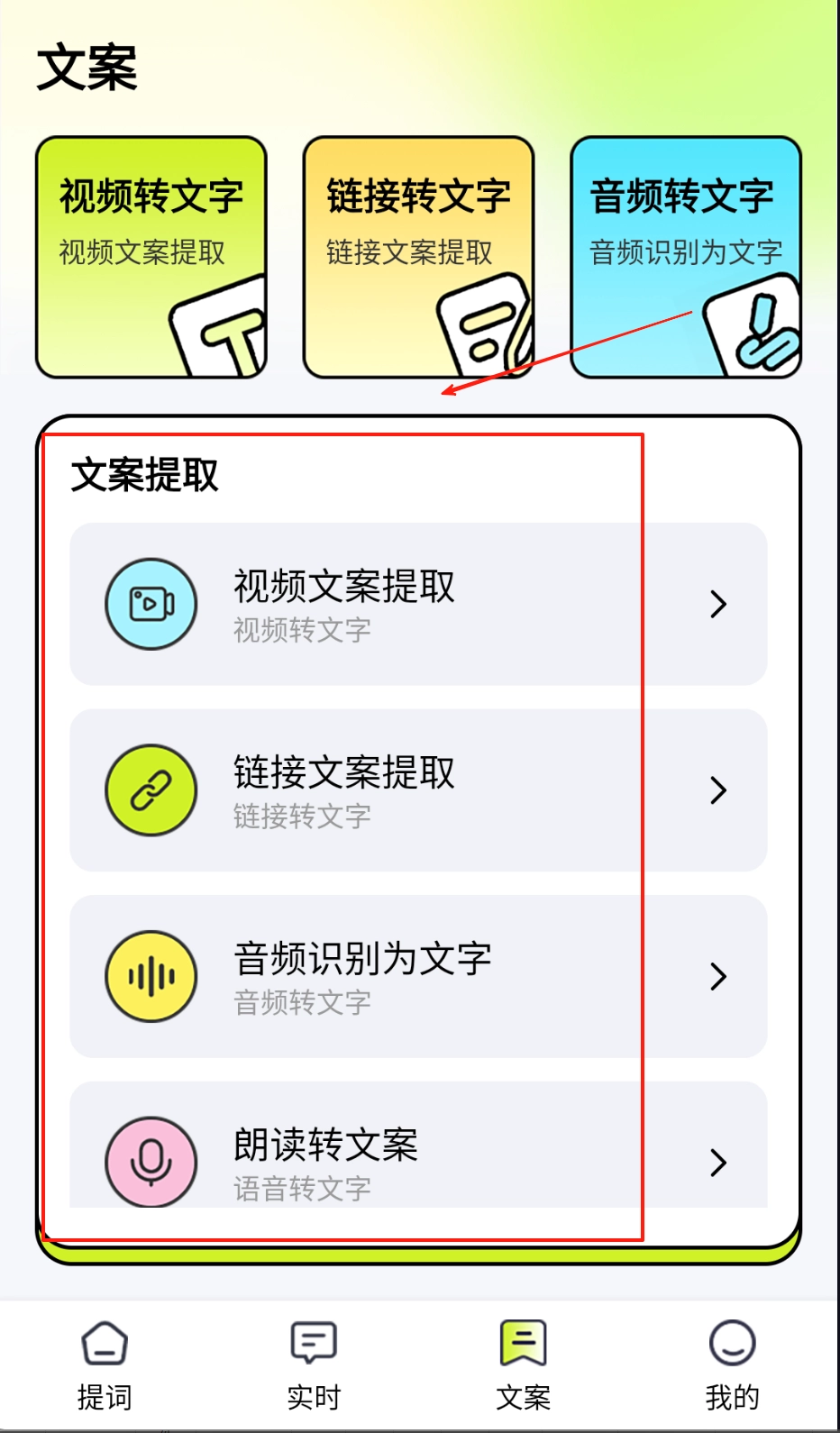
Task: Select the 文案 bookmark icon in navigation
Action: tap(524, 1341)
